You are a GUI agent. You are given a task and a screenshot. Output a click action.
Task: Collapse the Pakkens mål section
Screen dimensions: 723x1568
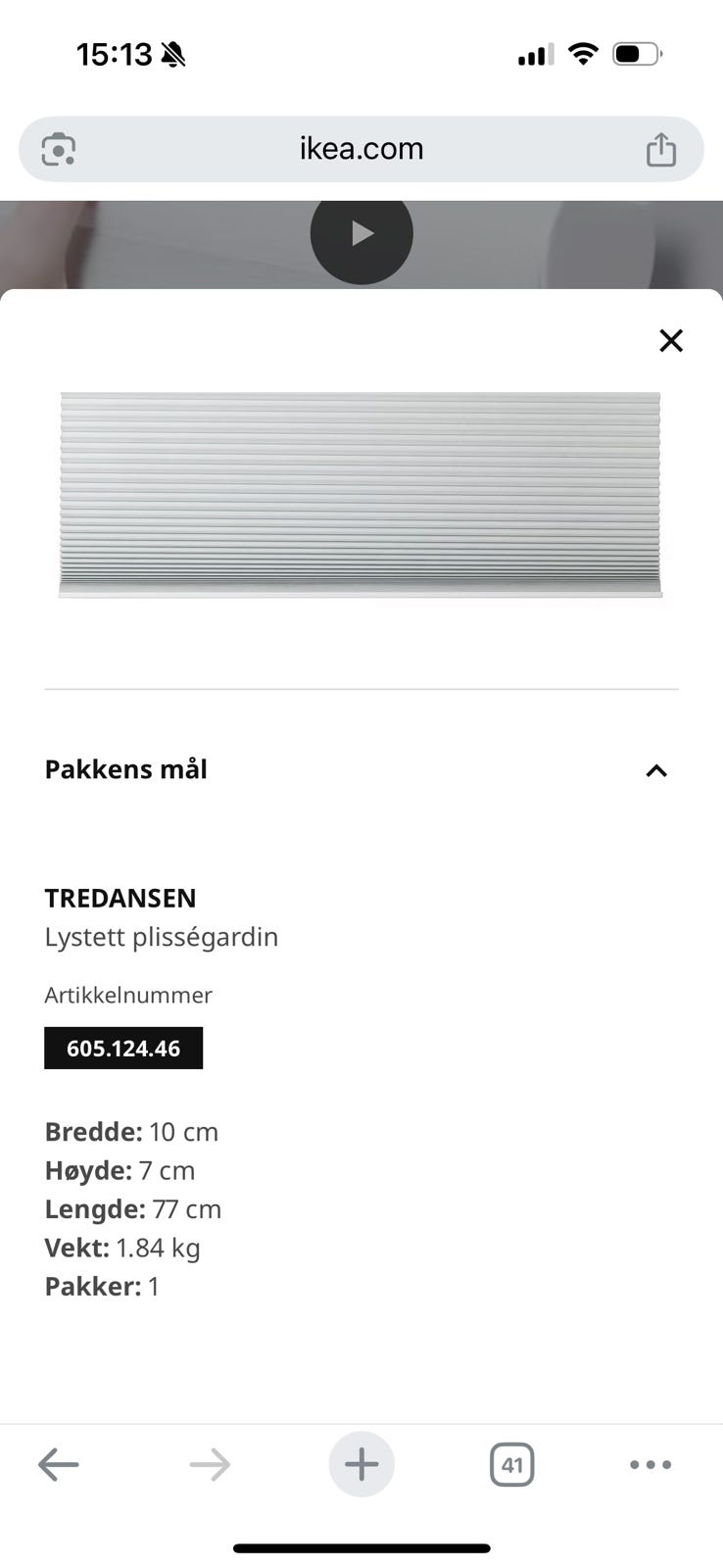click(655, 770)
